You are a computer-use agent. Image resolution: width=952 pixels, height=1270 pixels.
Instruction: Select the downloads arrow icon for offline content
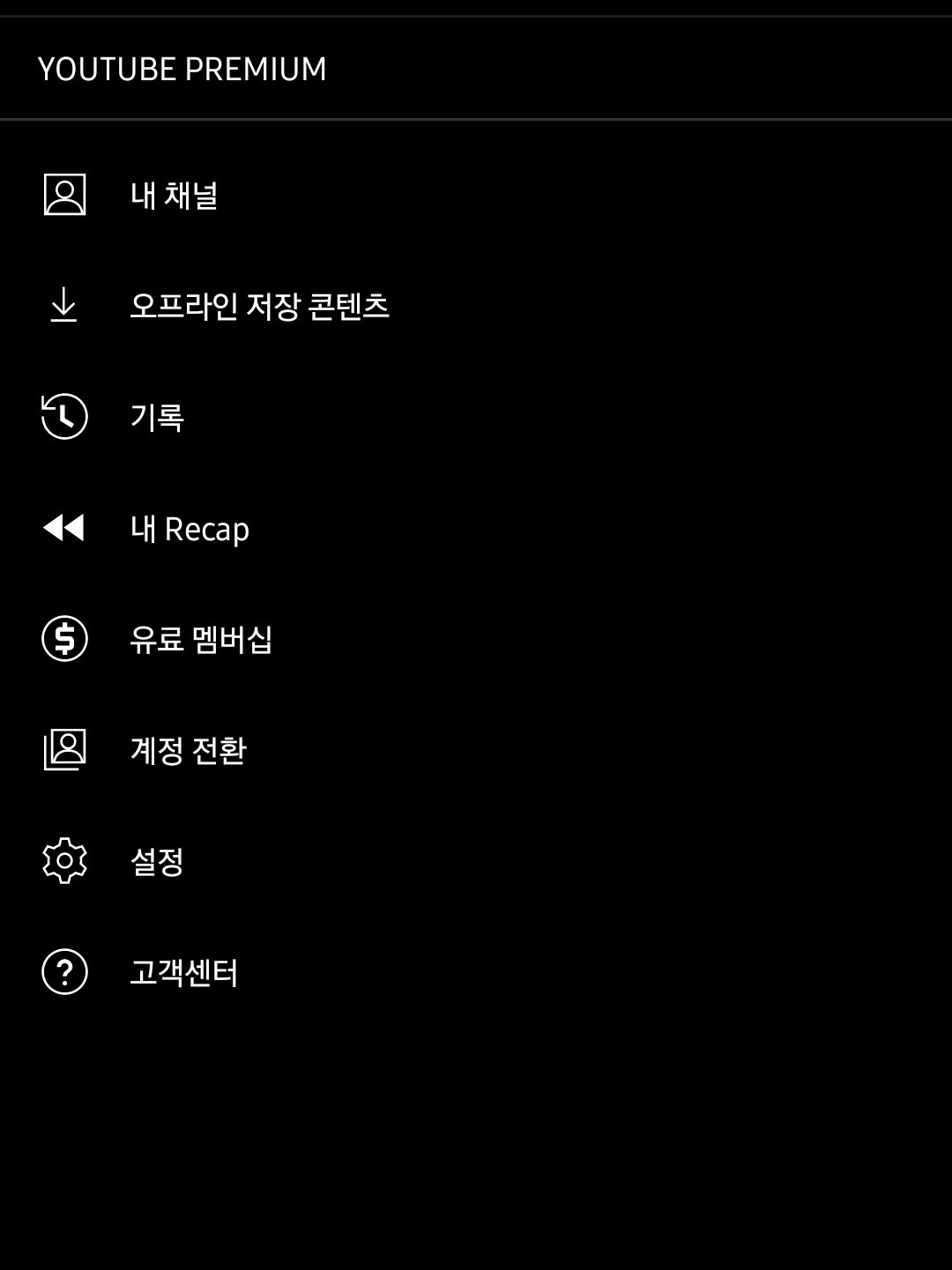[x=63, y=307]
